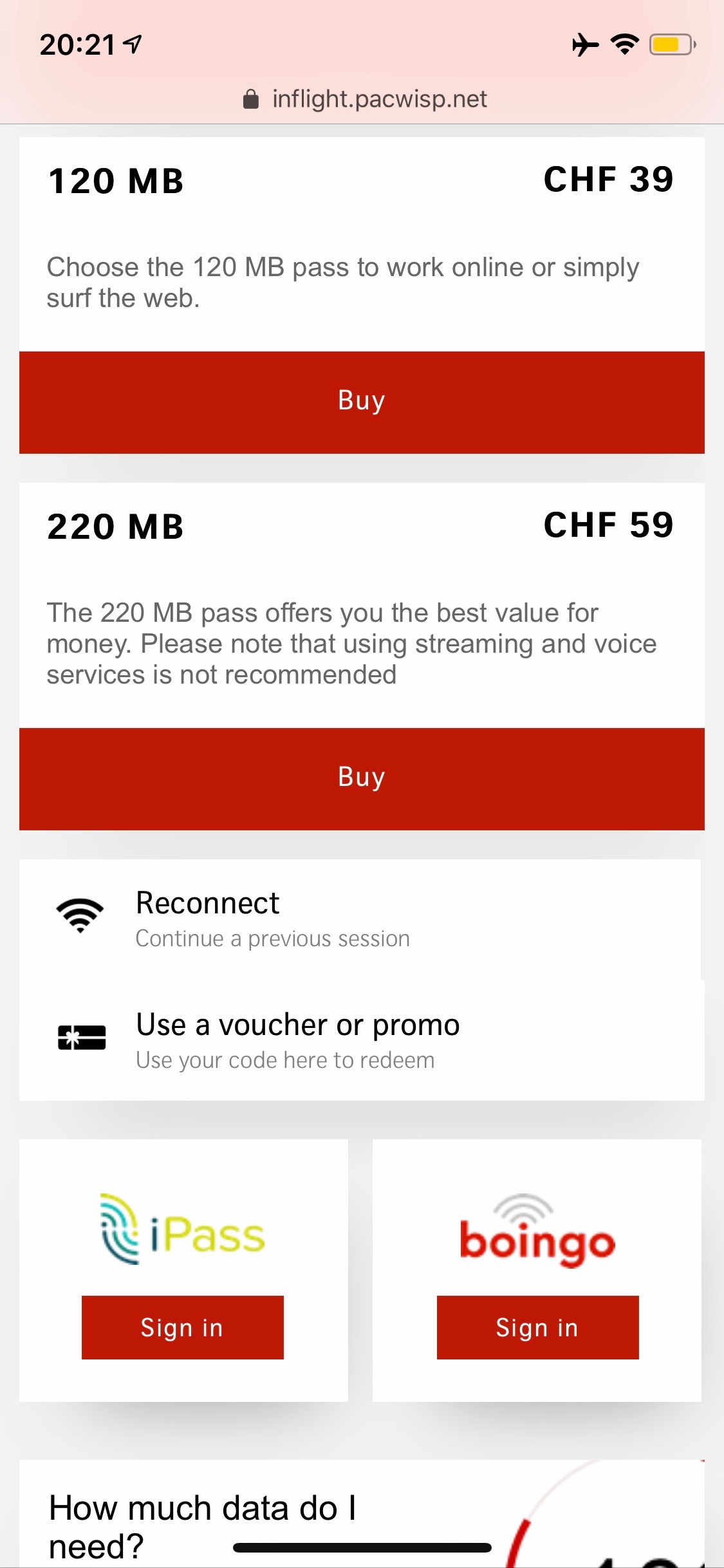Select Use a voucher or promo
The width and height of the screenshot is (724, 1568).
click(x=362, y=1040)
